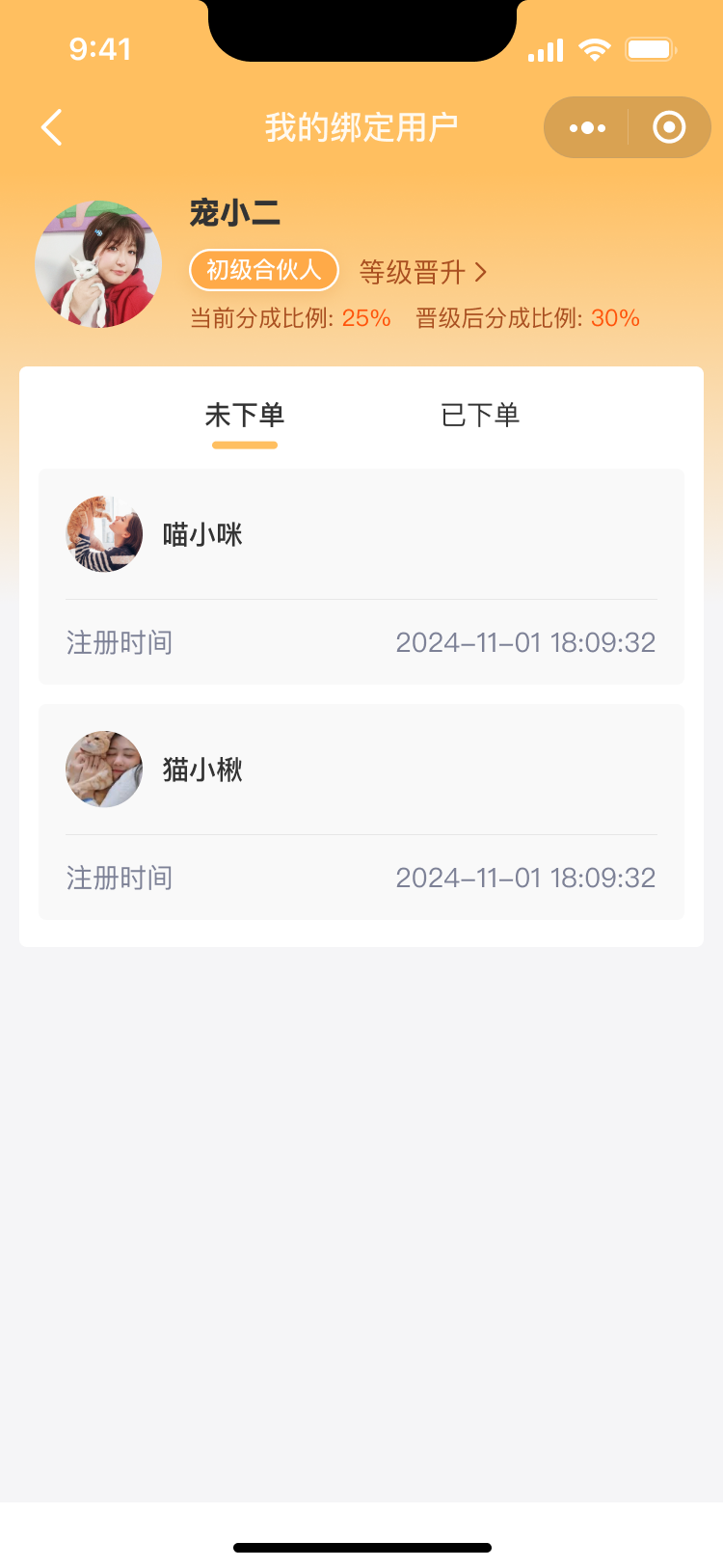This screenshot has height=1568, width=723.
Task: Open the user card for 喵小咪
Action: pyautogui.click(x=361, y=577)
